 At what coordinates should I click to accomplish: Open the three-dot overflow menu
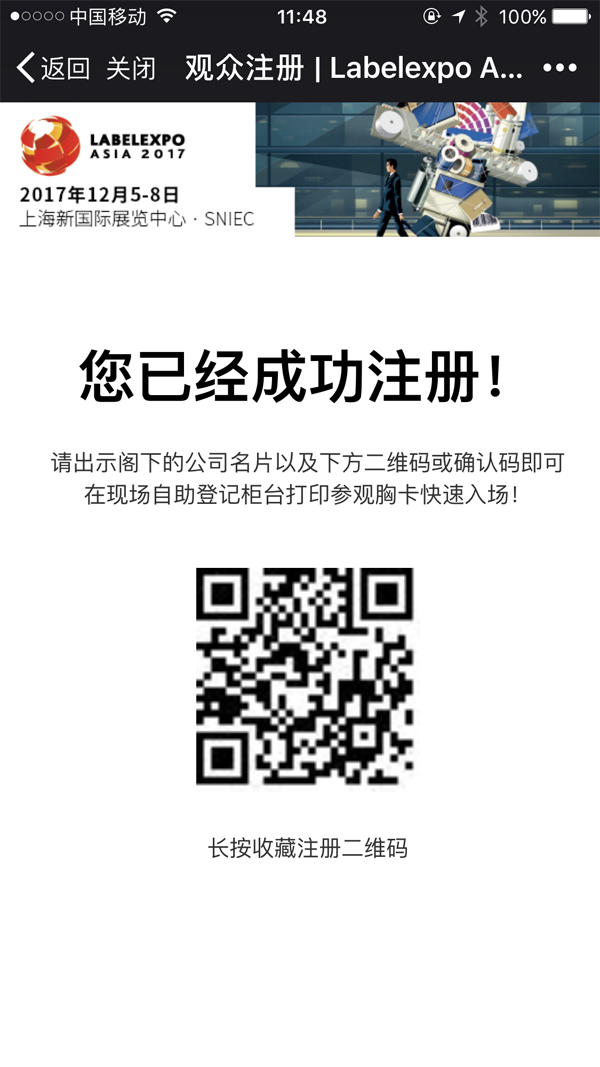point(559,68)
